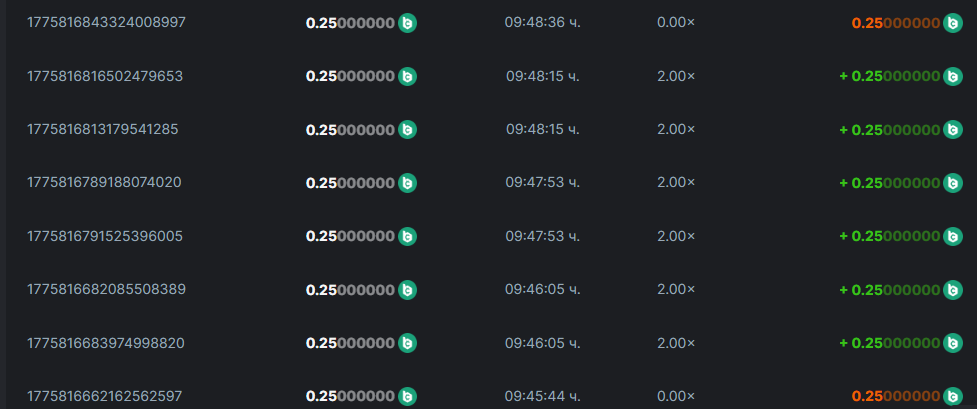View bet 1775816816502479653
Viewport: 977px width, 409px height.
coord(105,76)
